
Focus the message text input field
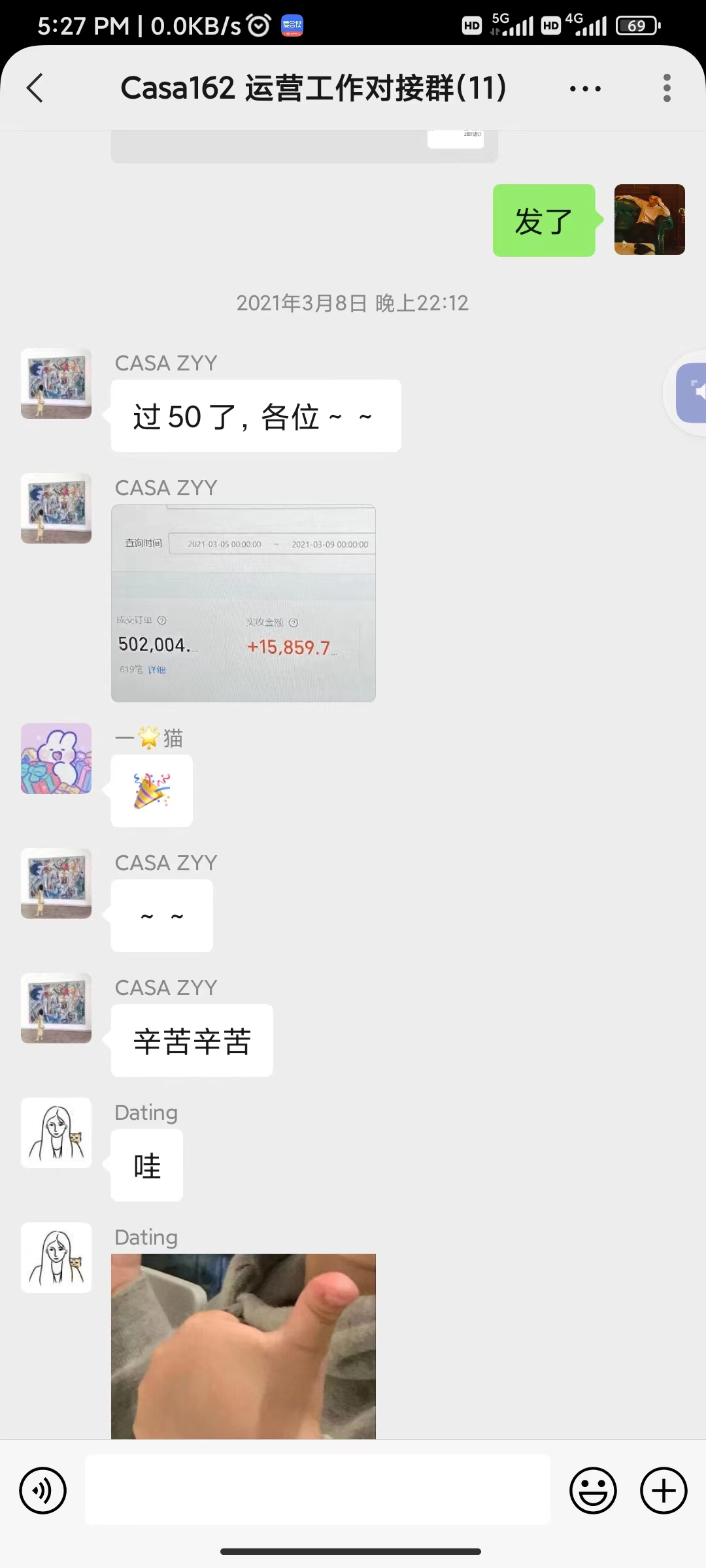(x=318, y=1490)
